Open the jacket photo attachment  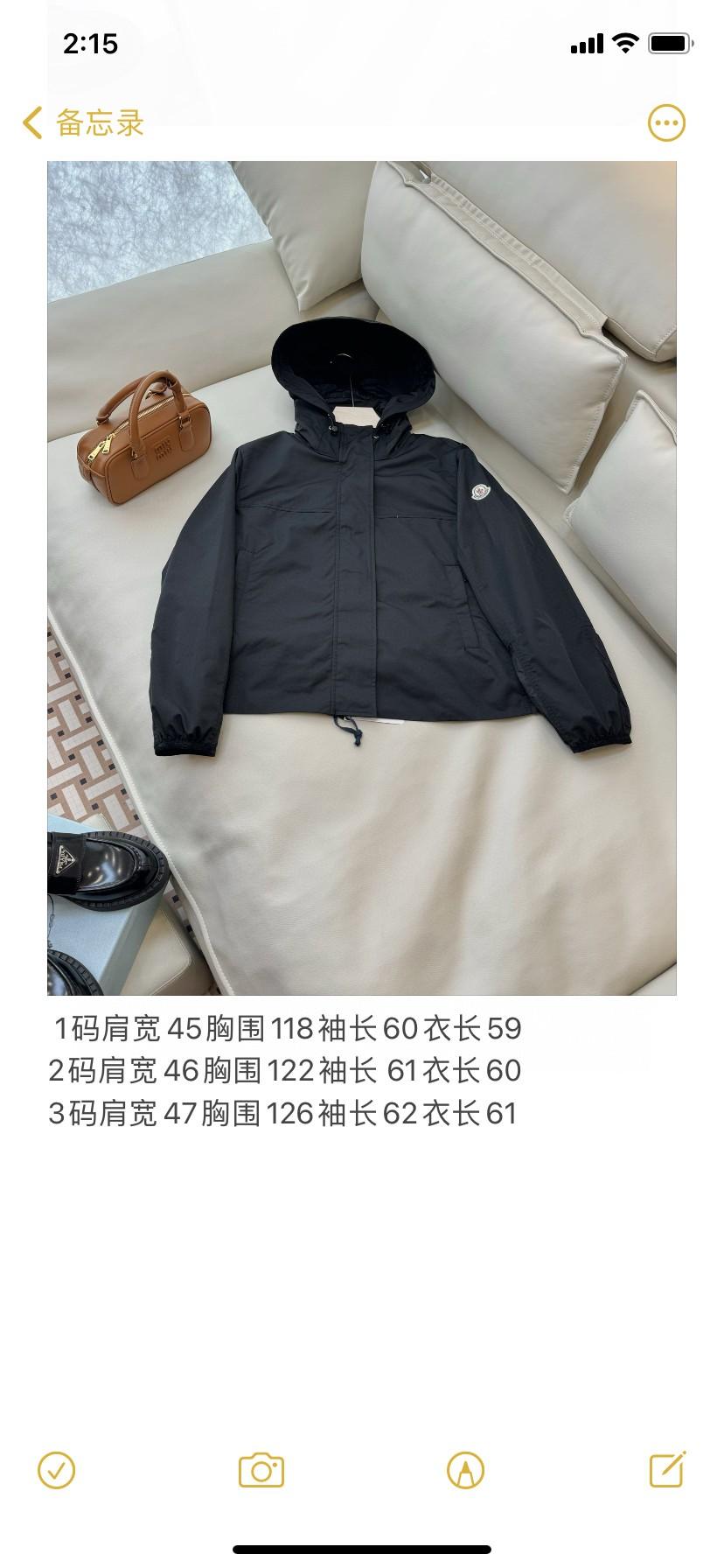(362, 577)
